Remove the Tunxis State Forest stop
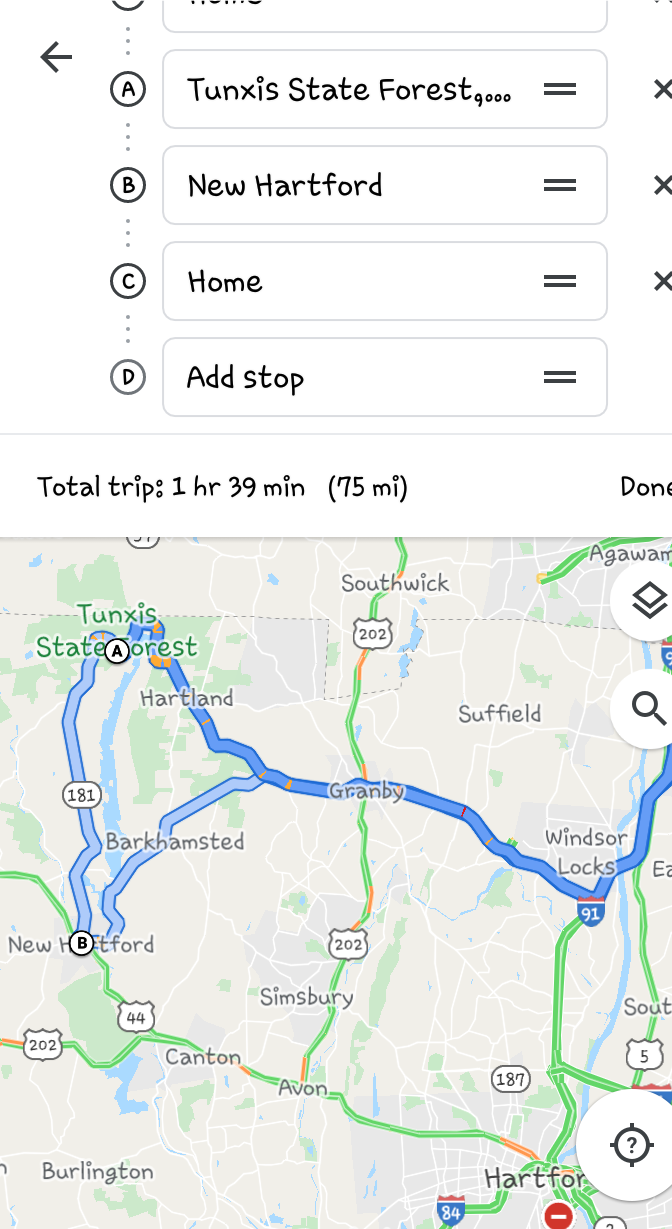The image size is (672, 1229). (x=661, y=90)
